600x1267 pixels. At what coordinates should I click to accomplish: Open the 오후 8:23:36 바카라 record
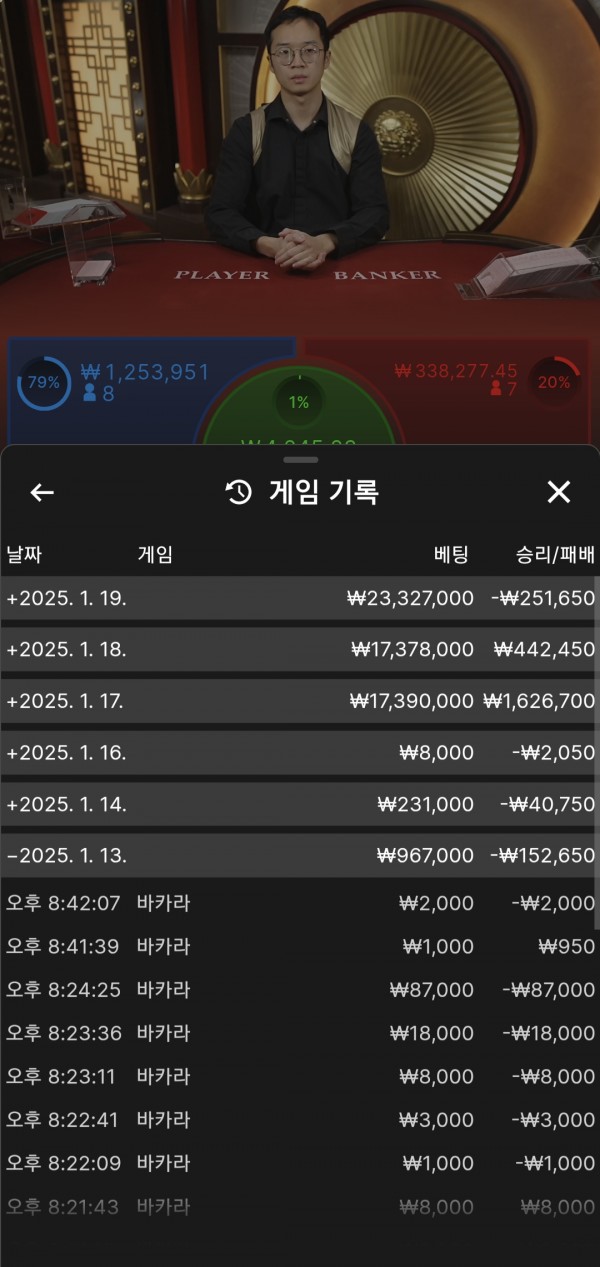[298, 1033]
